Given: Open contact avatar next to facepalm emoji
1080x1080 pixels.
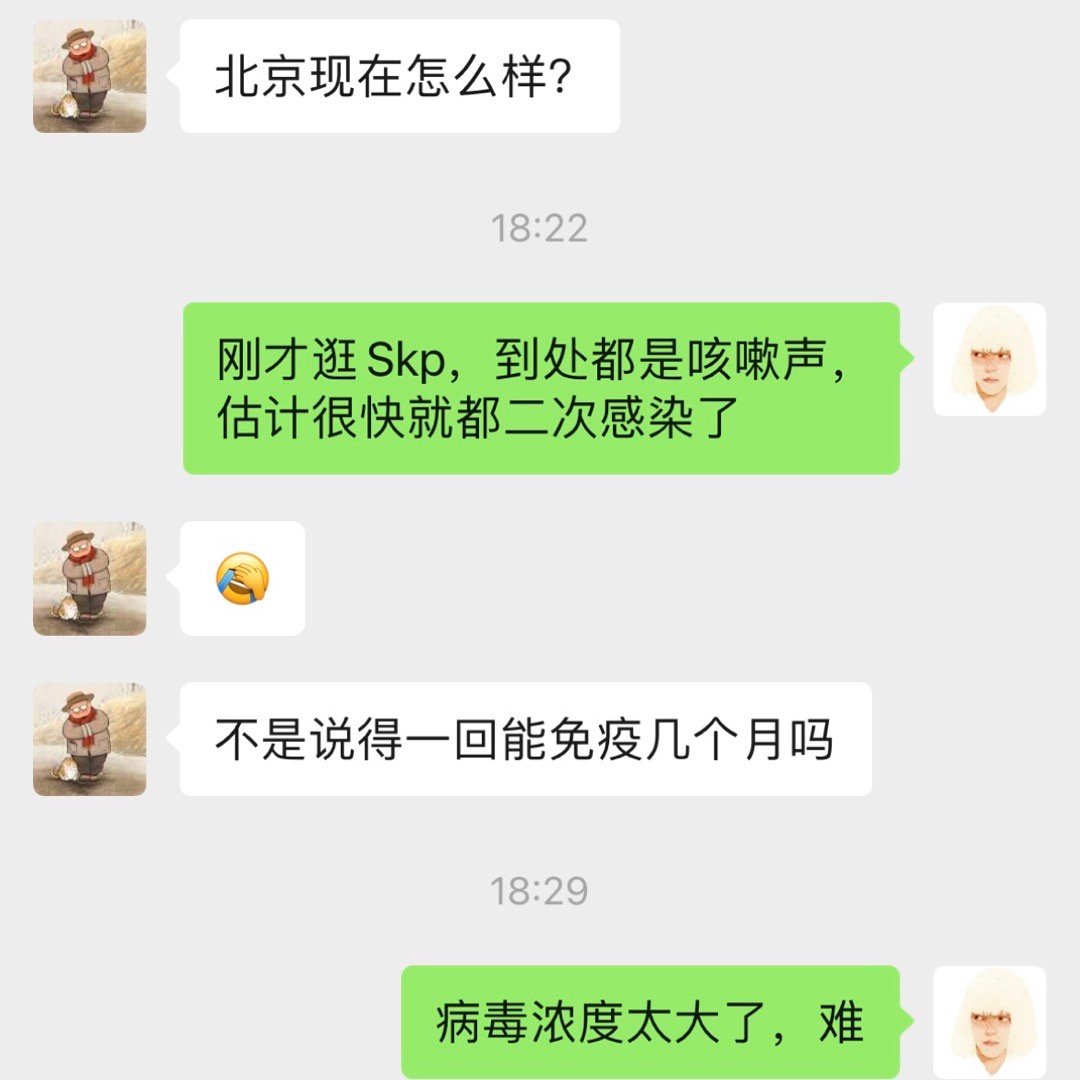Looking at the screenshot, I should pos(90,579).
